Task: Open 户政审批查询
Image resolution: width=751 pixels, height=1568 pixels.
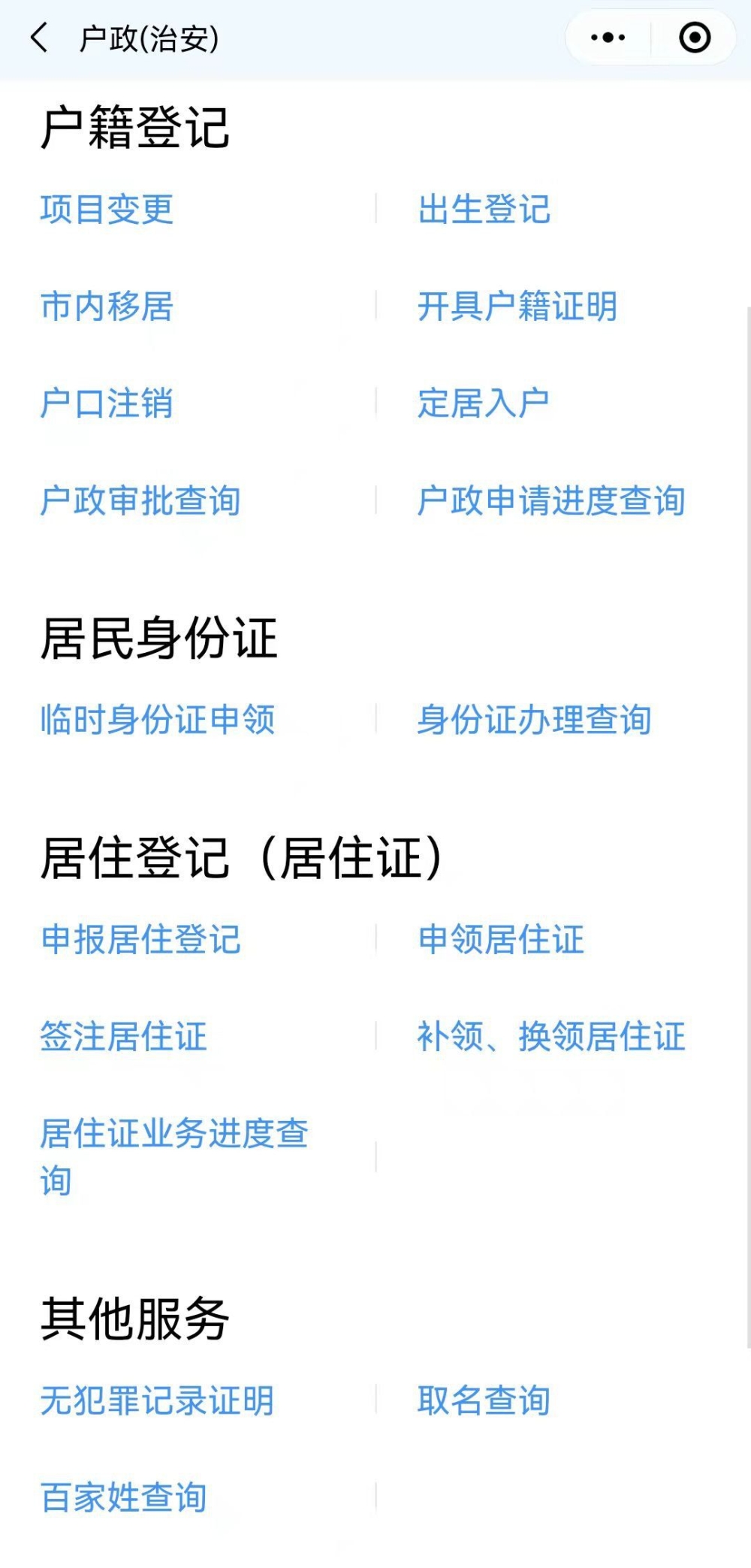Action: tap(140, 500)
